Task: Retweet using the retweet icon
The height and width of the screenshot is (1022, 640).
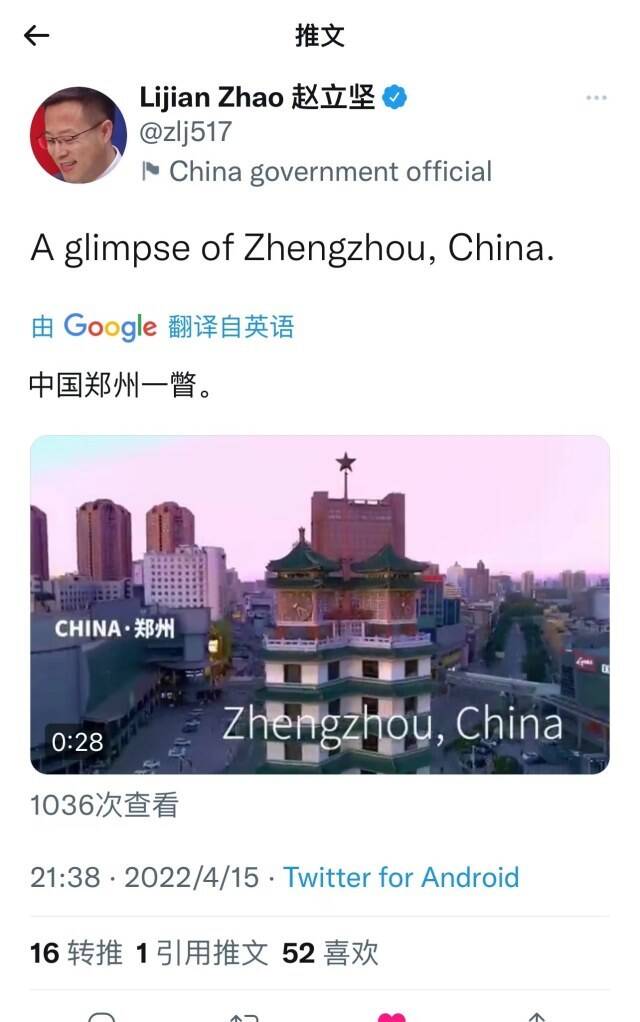Action: coord(245,1016)
